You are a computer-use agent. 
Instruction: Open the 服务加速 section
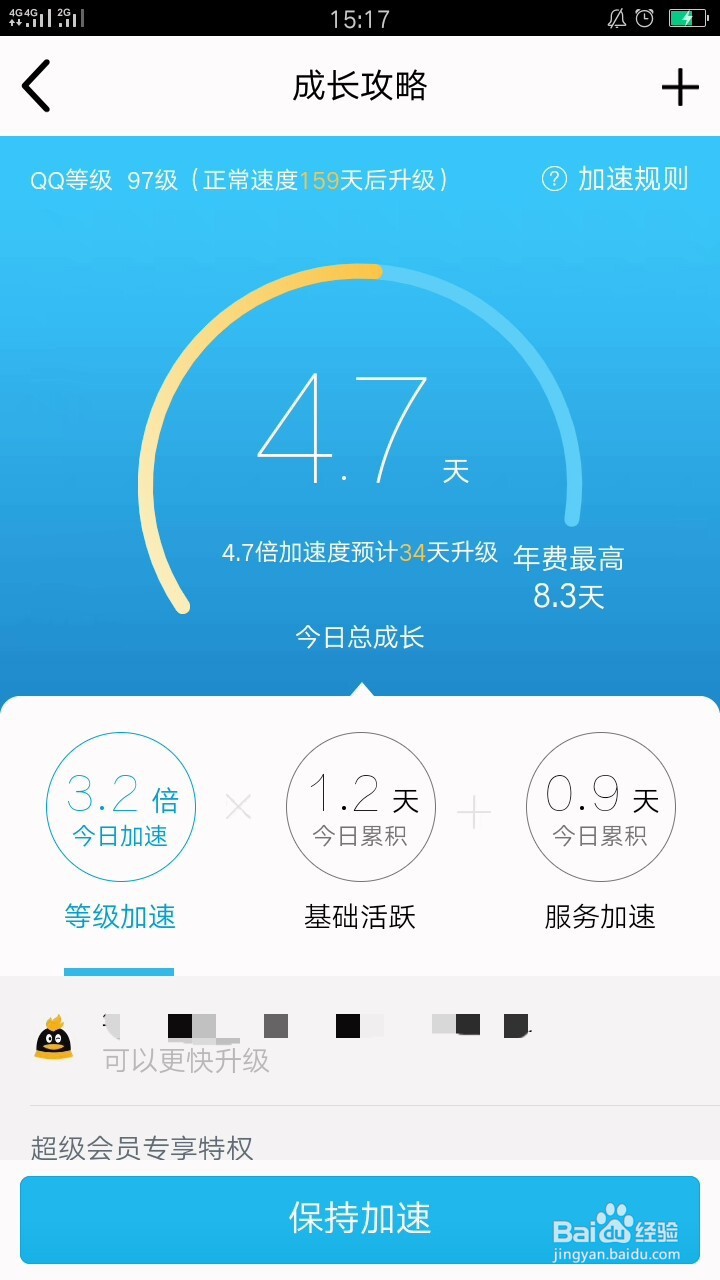(600, 917)
